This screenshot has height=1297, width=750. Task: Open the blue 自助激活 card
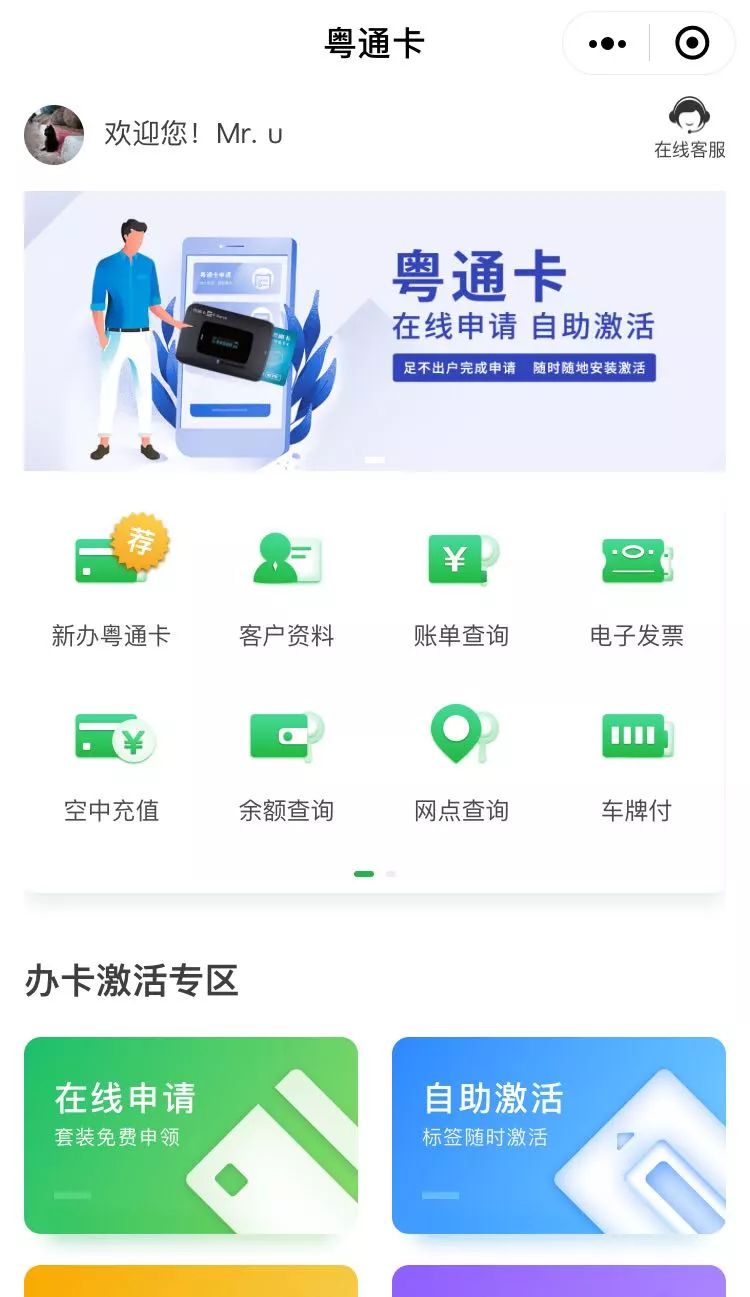point(559,1135)
